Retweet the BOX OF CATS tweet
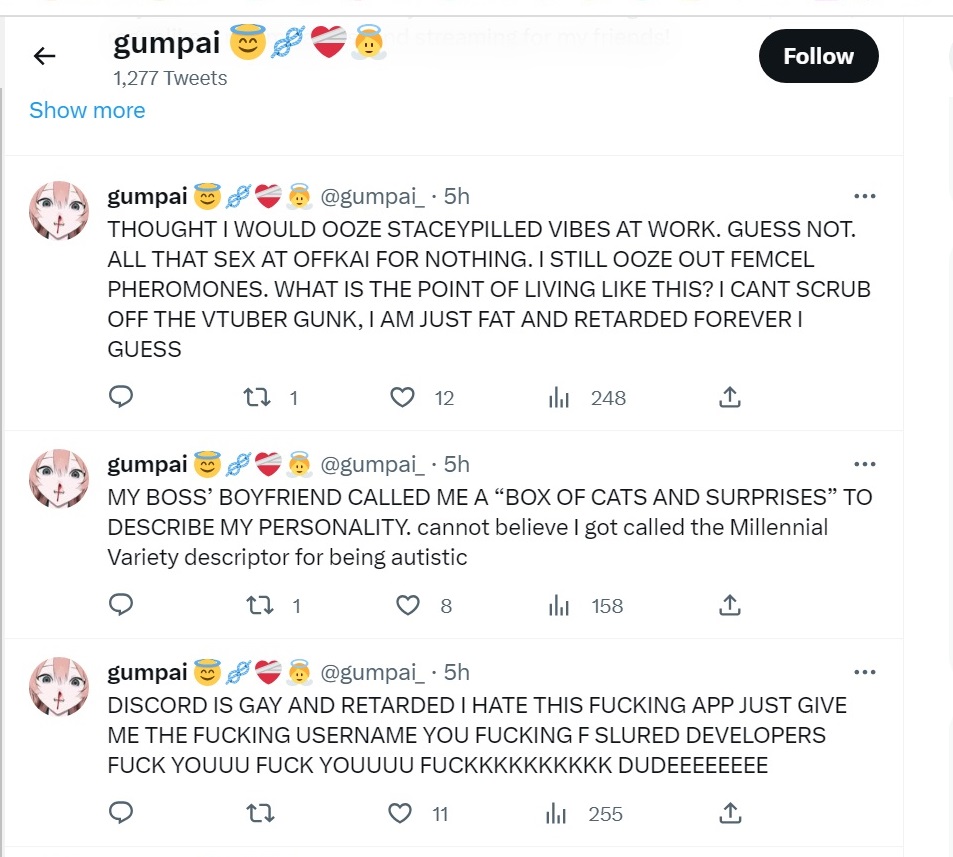 [x=259, y=605]
